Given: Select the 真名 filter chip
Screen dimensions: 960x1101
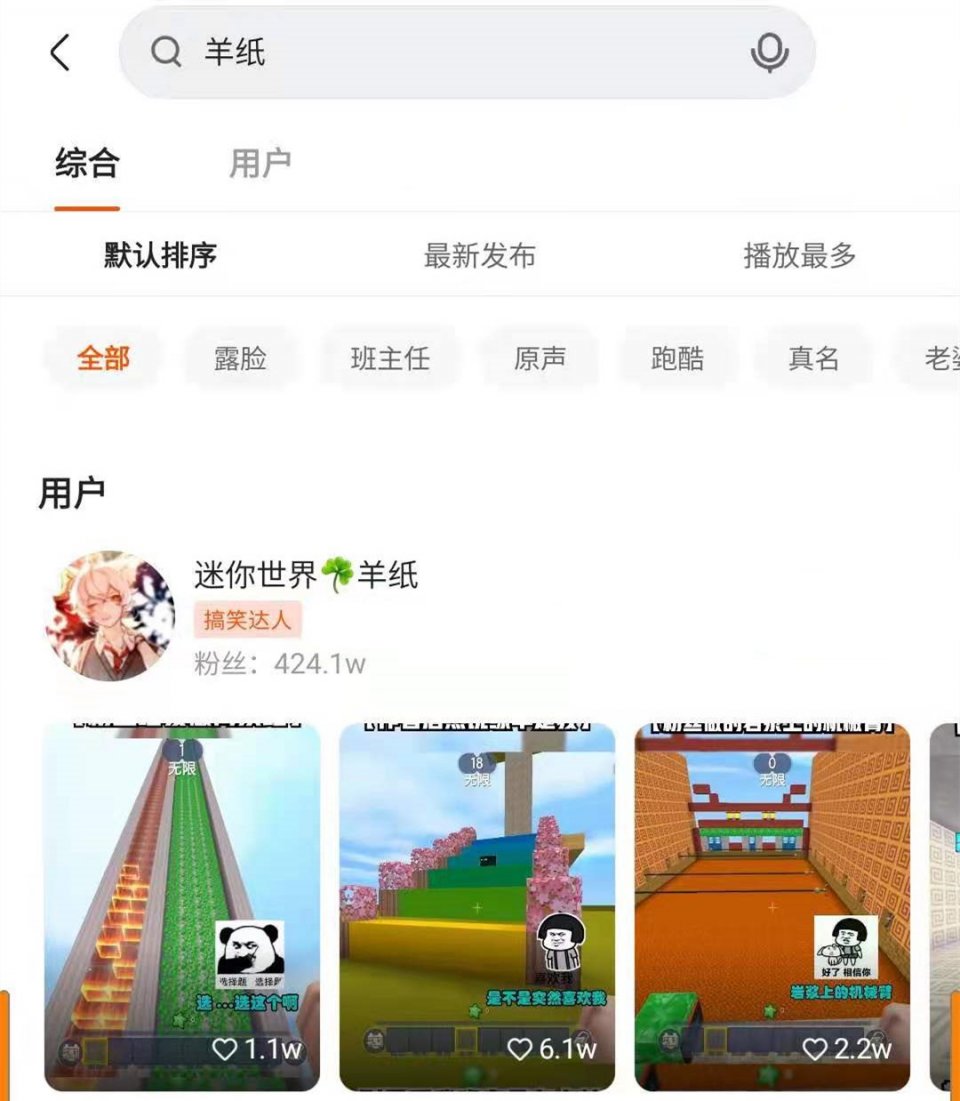Looking at the screenshot, I should pyautogui.click(x=813, y=358).
